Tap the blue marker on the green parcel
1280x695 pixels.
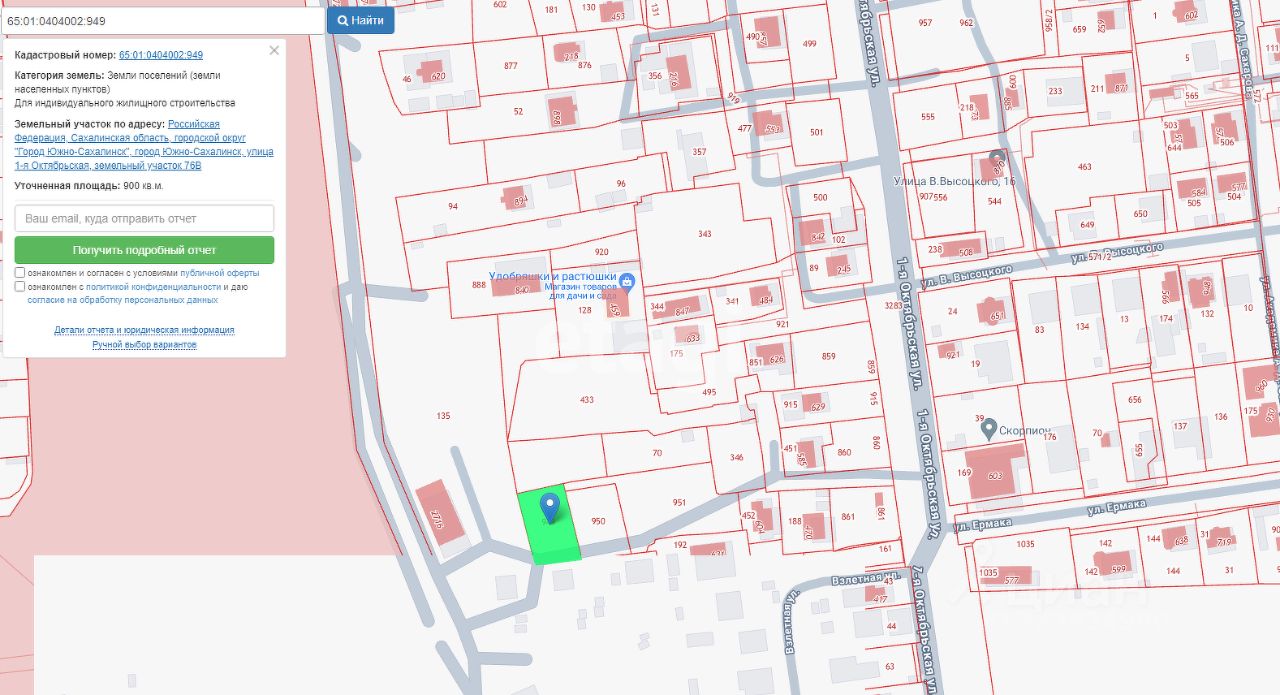click(x=549, y=506)
